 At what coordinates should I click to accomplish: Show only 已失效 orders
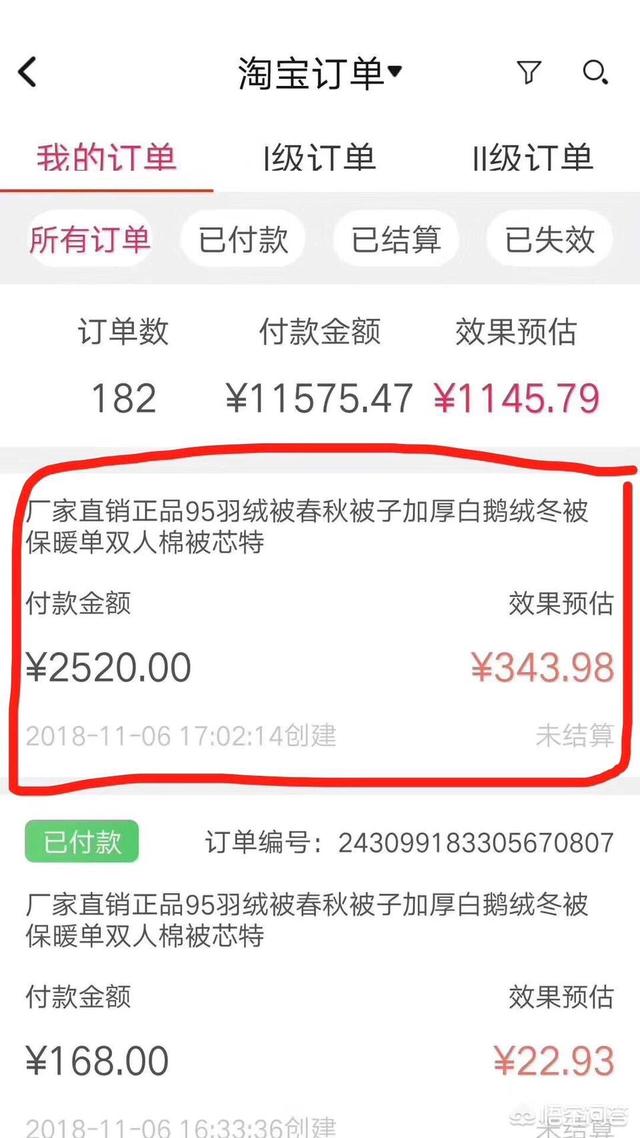coord(549,239)
